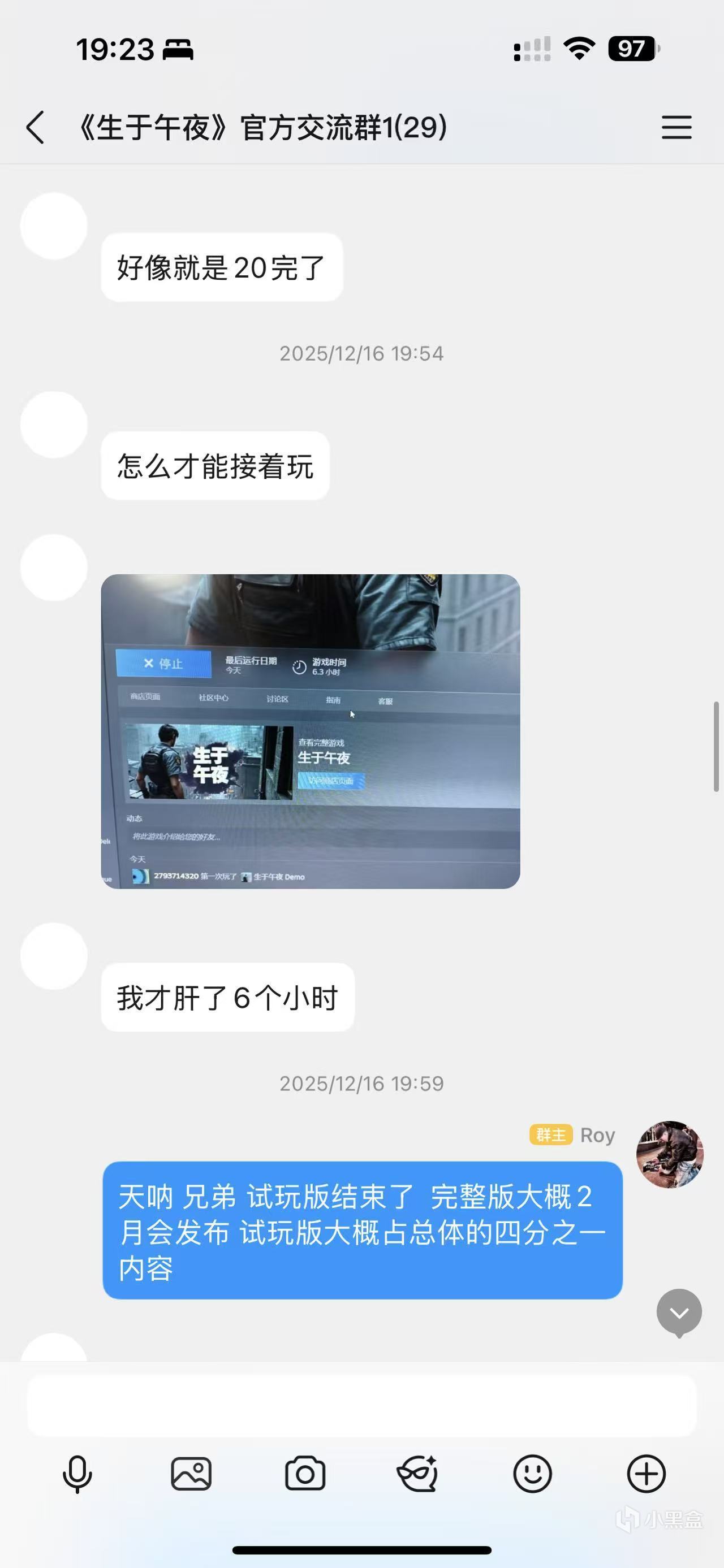Open more options plus button
The height and width of the screenshot is (1568, 724).
tap(646, 1474)
